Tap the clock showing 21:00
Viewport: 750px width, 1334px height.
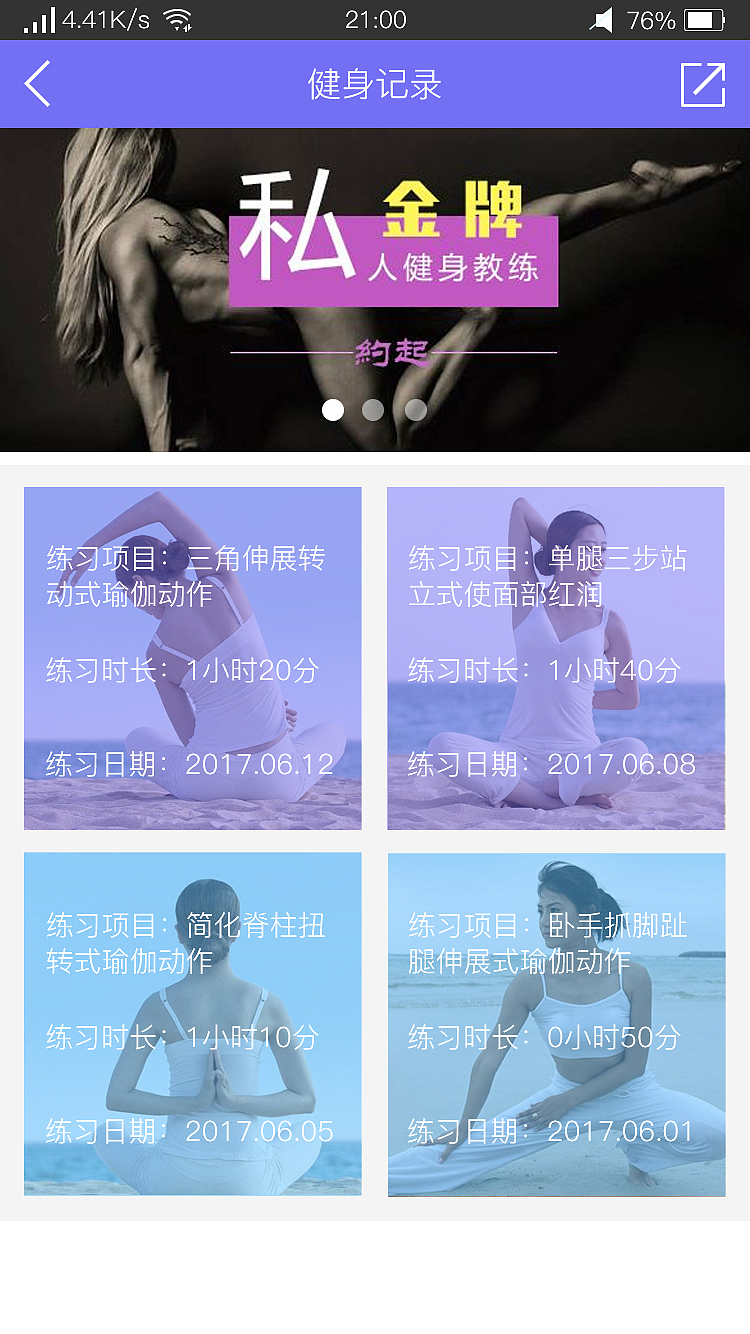click(374, 17)
